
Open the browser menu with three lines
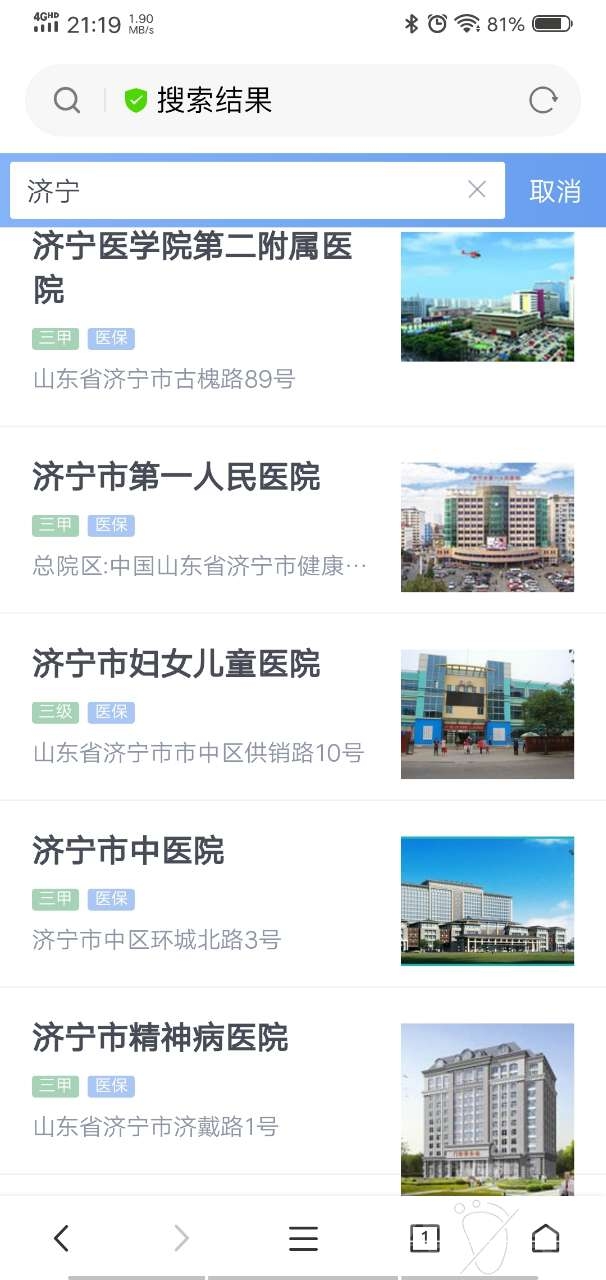(x=303, y=1239)
